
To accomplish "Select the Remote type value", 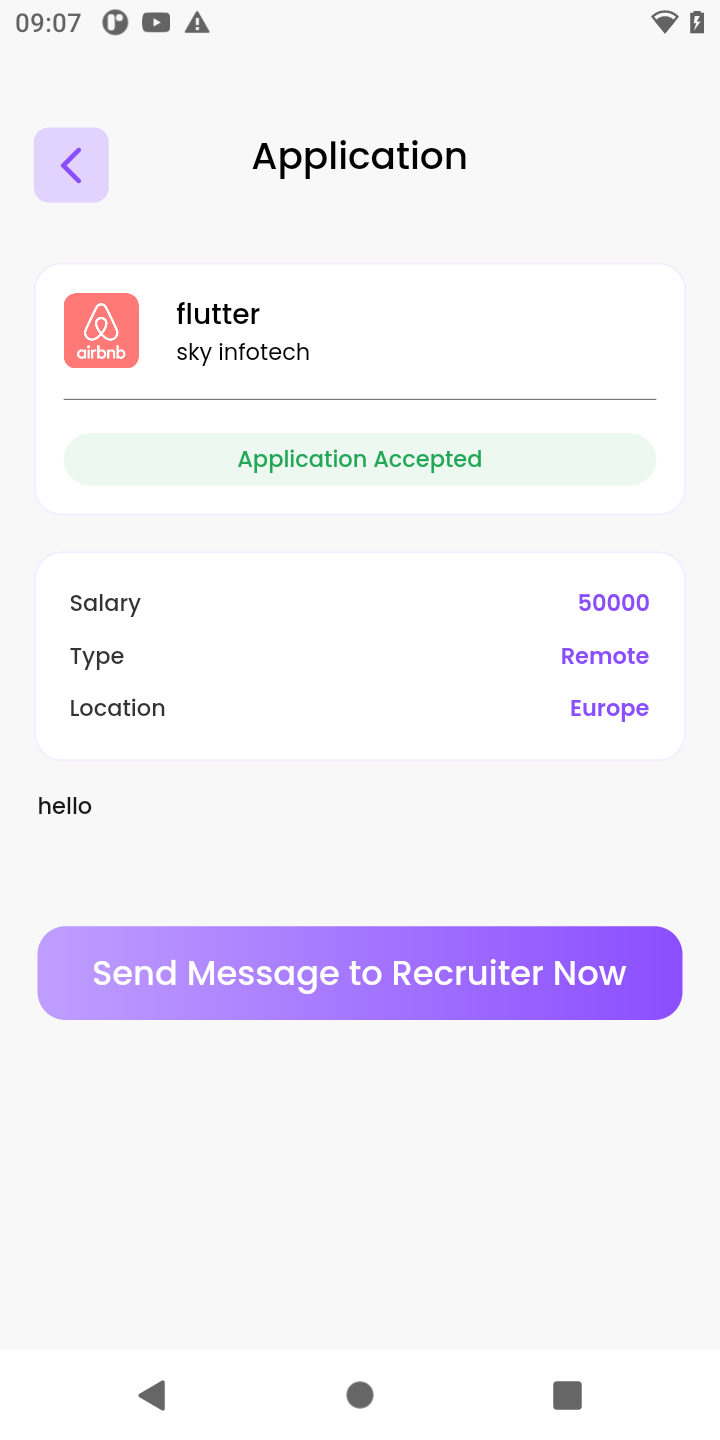I will tap(604, 655).
